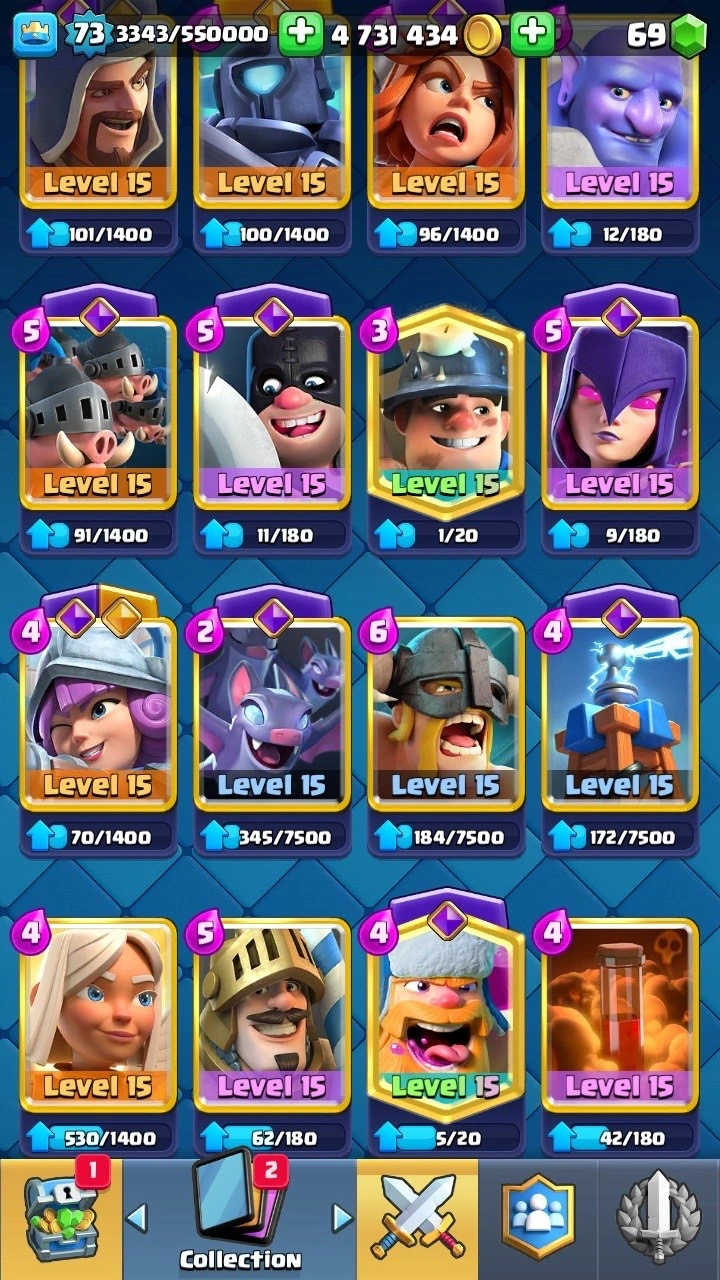
Task: Add more gold with the plus button
Action: (533, 34)
